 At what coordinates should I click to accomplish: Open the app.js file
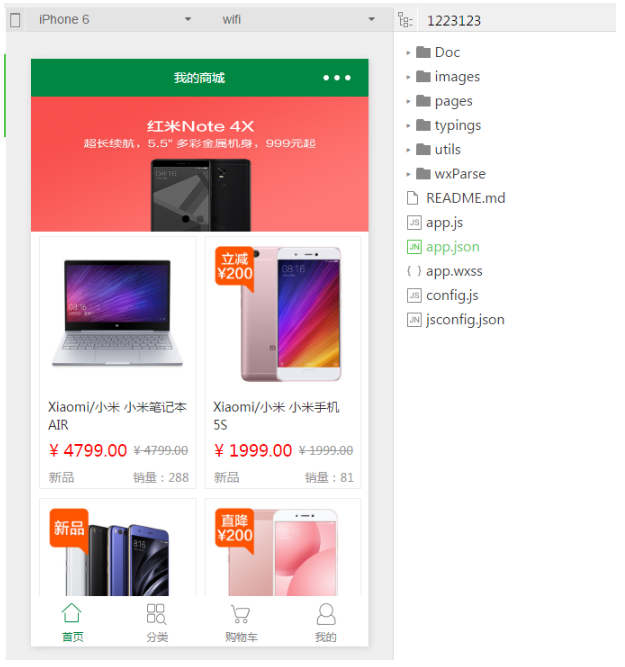[444, 222]
